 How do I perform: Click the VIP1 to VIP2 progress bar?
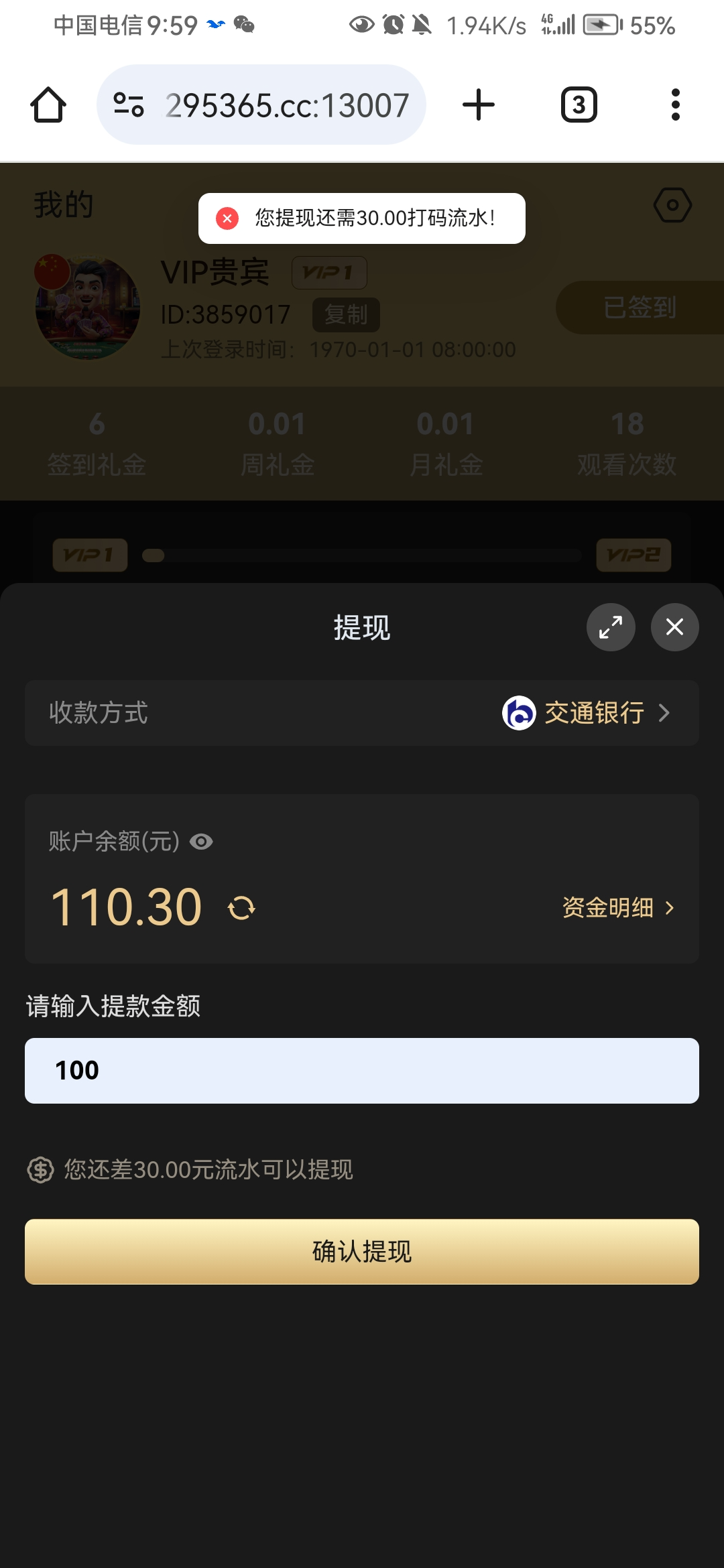tap(361, 556)
